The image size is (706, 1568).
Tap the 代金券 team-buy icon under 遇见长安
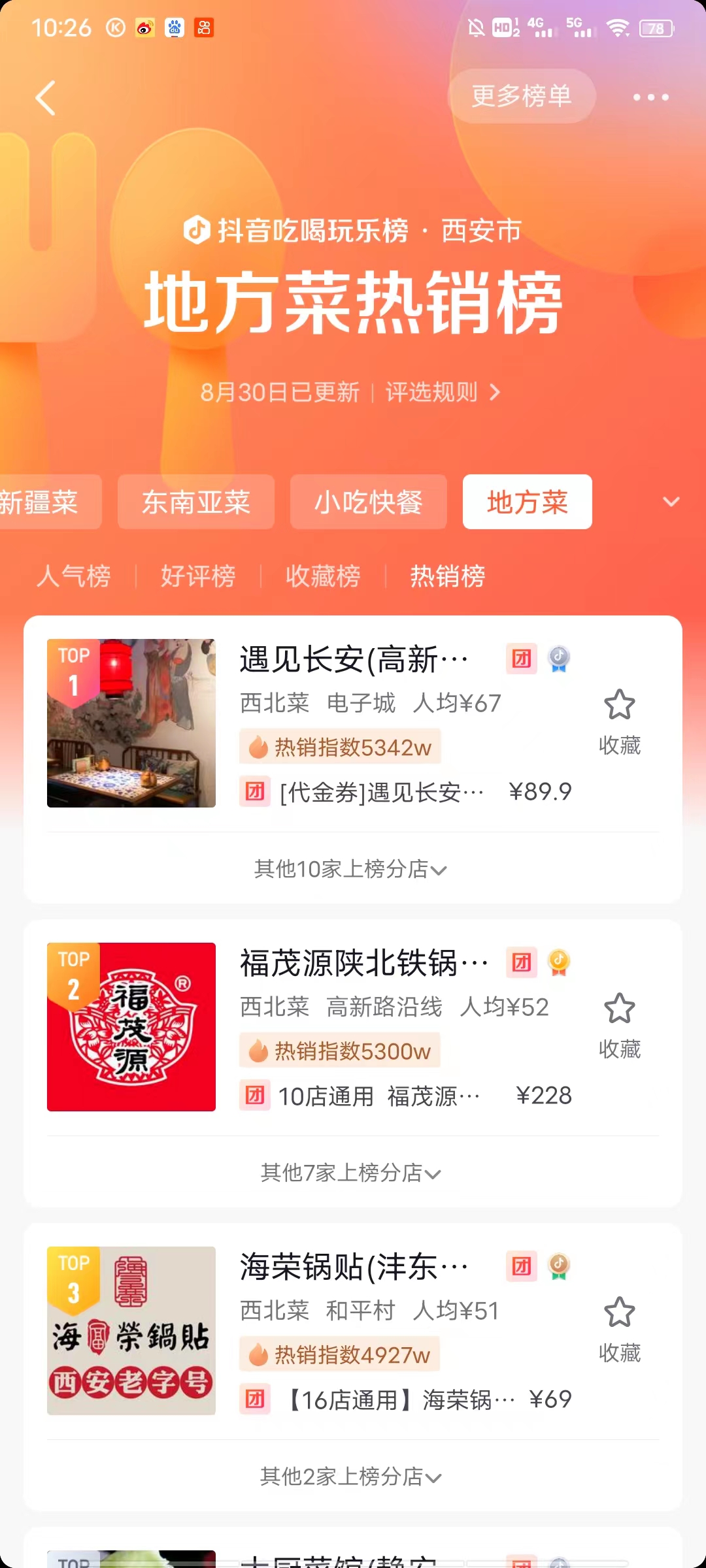point(255,792)
